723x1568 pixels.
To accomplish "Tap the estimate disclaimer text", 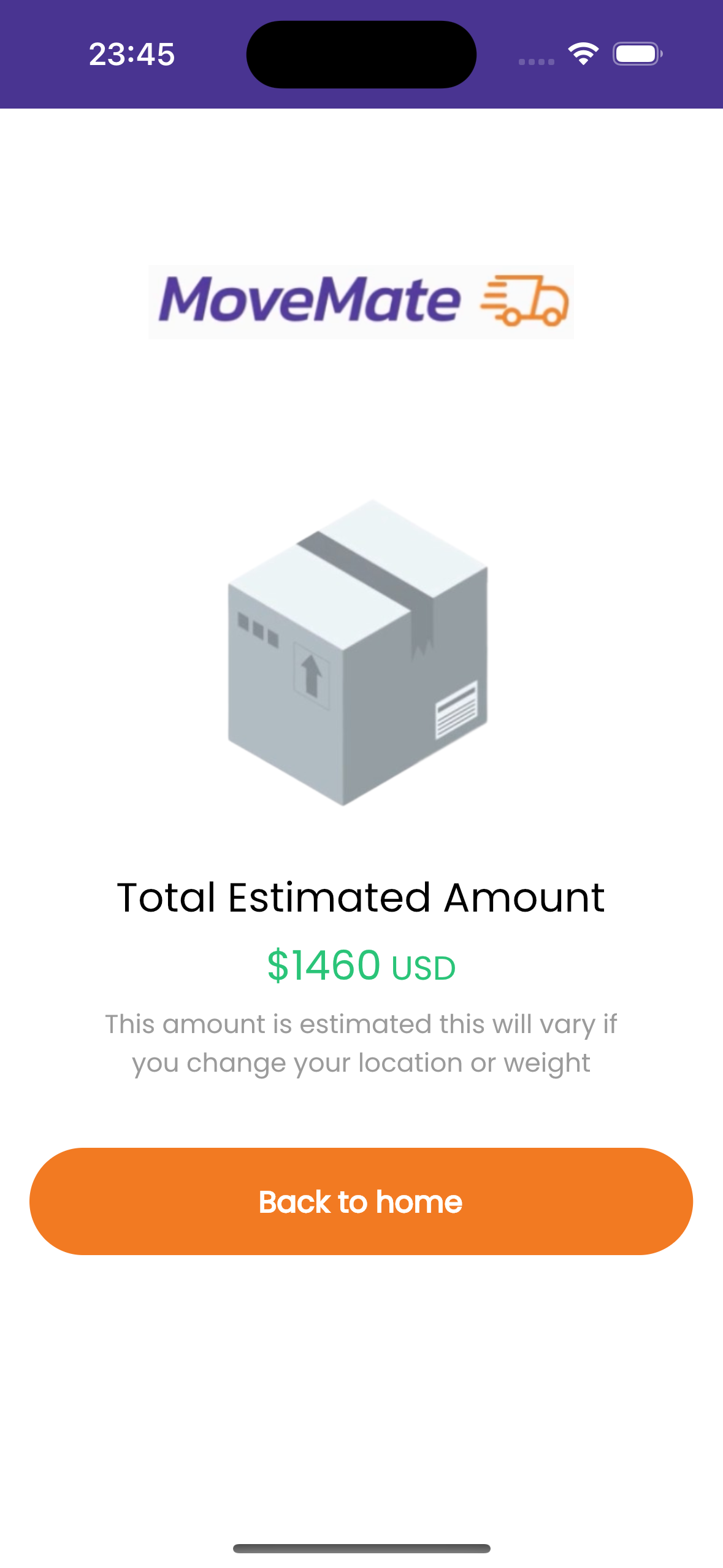I will click(362, 1043).
